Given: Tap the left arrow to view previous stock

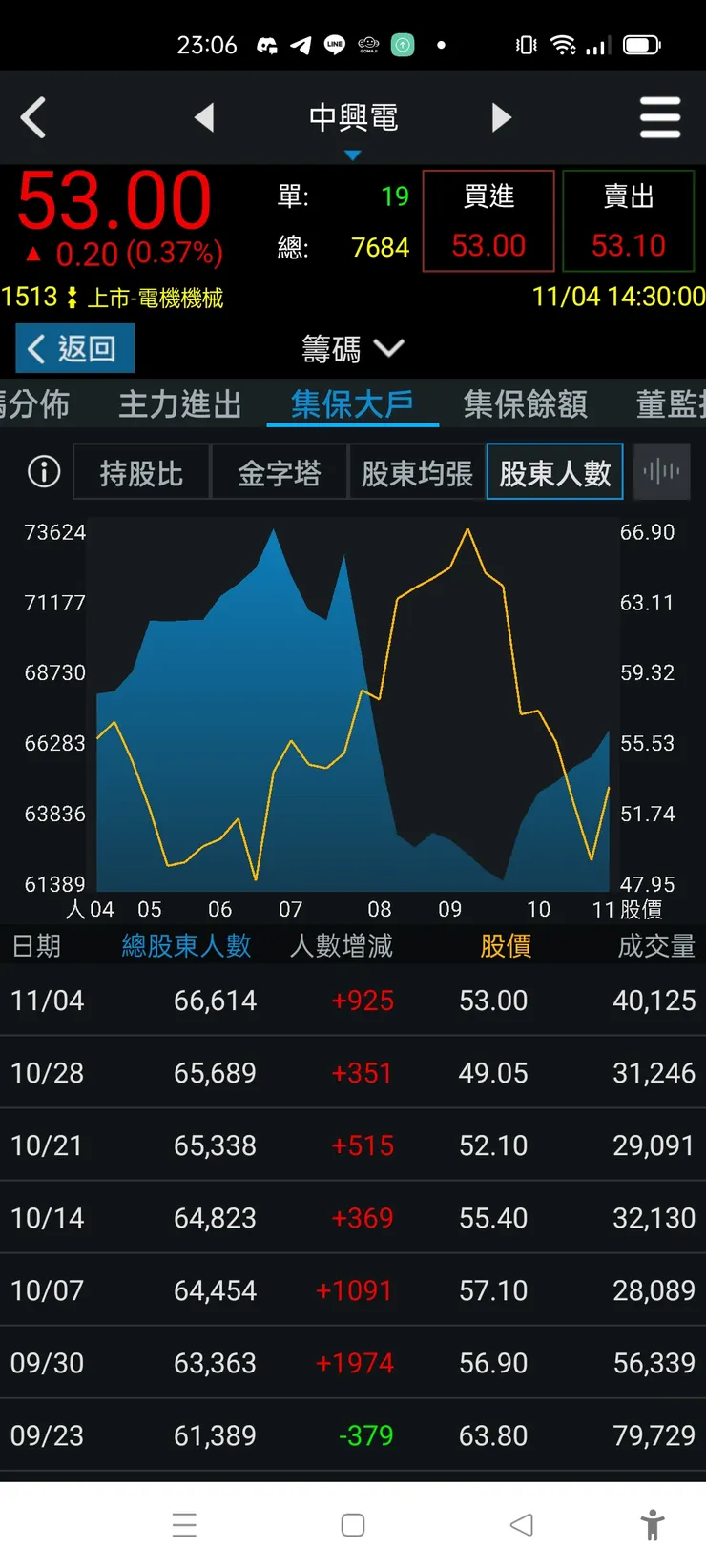Looking at the screenshot, I should pyautogui.click(x=205, y=116).
